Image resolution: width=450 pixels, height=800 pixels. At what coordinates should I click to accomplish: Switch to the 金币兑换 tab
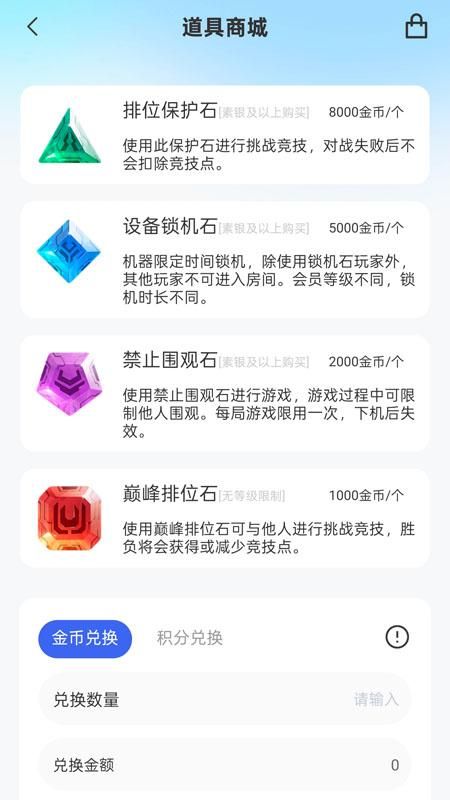tap(85, 638)
